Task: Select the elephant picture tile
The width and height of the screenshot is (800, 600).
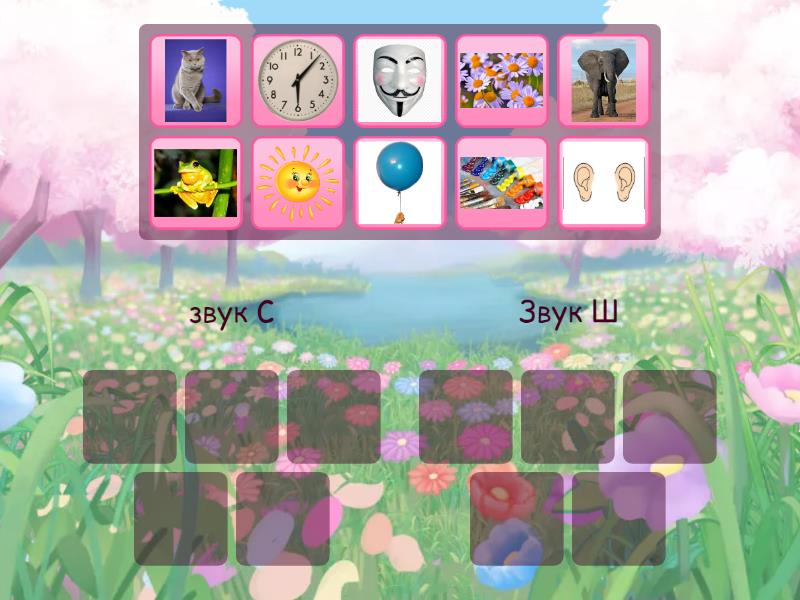Action: point(604,81)
